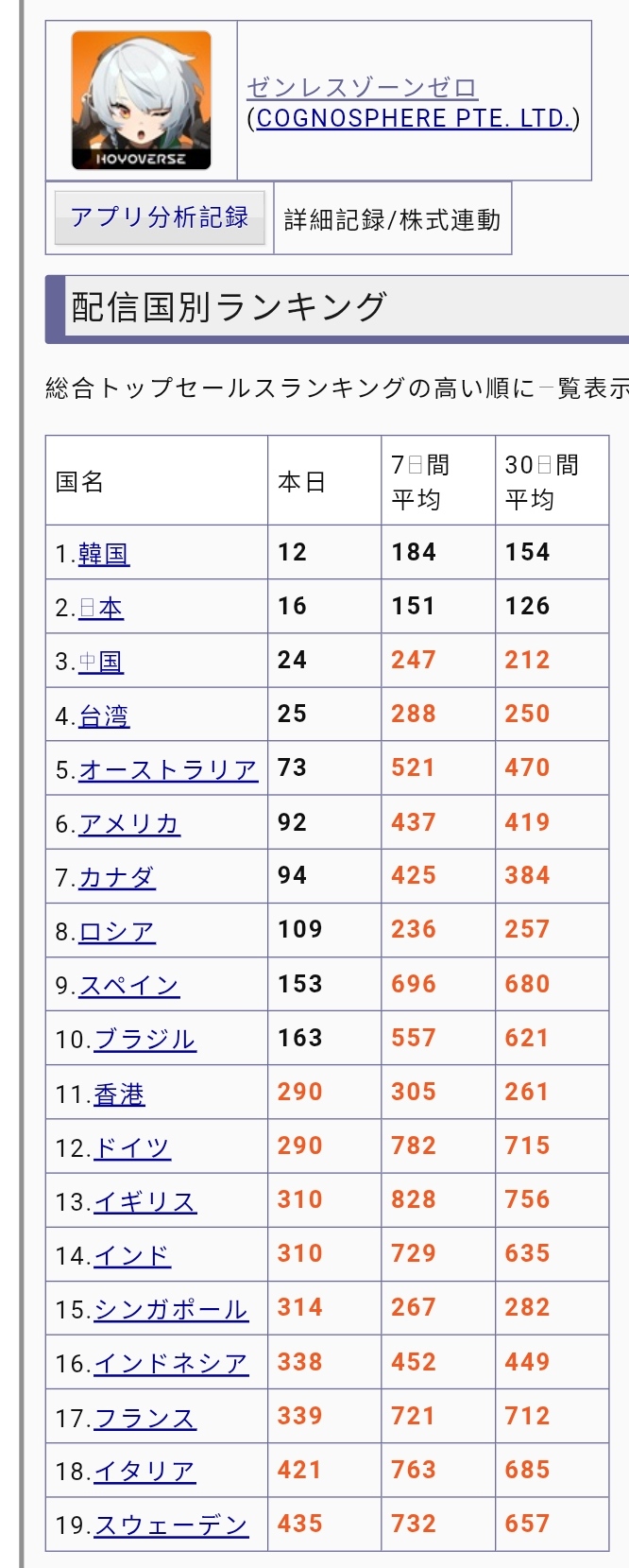Viewport: 629px width, 1568px height.
Task: Select アメリカ in the country list
Action: click(129, 824)
